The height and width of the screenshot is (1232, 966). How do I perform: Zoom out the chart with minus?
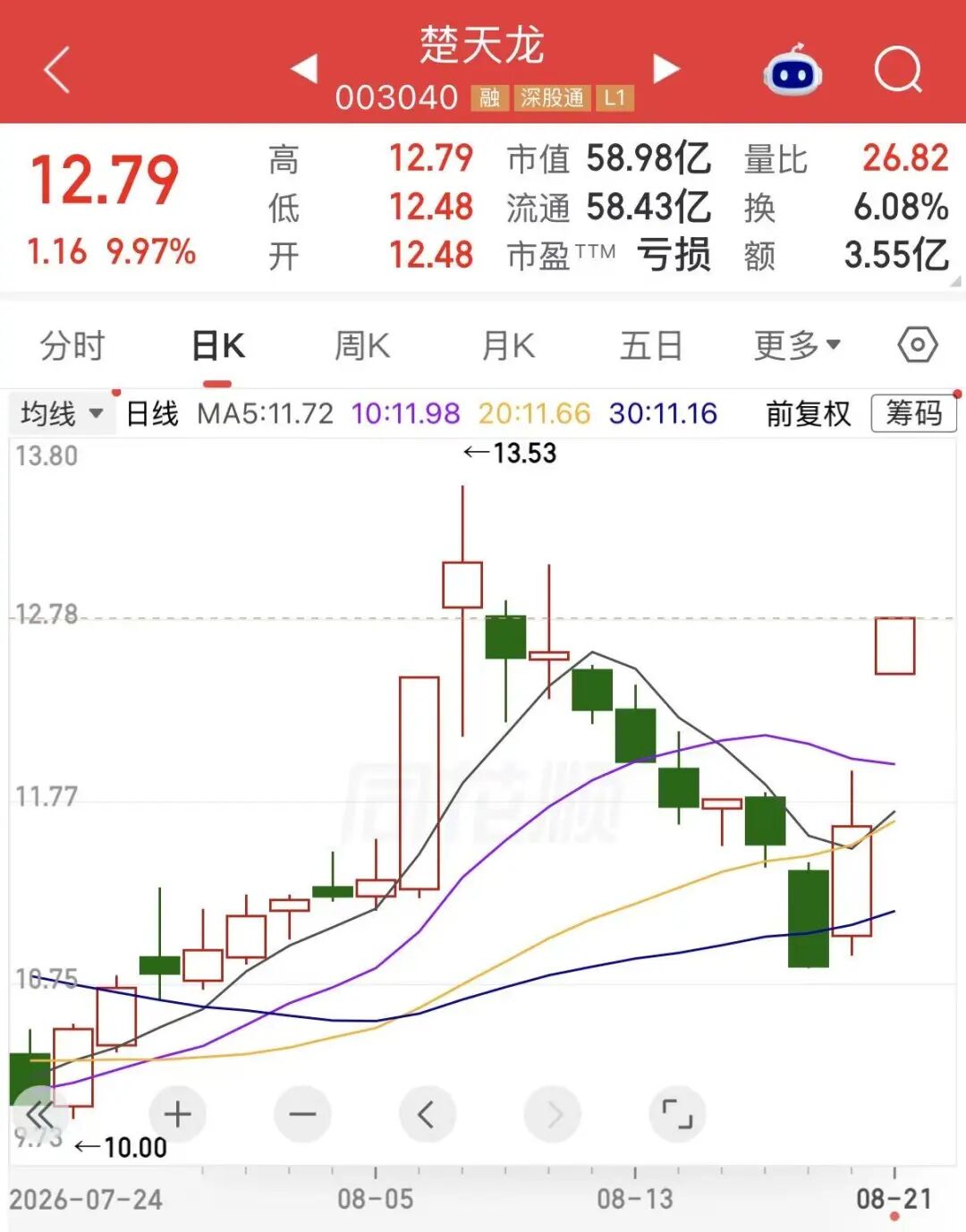click(x=302, y=1114)
